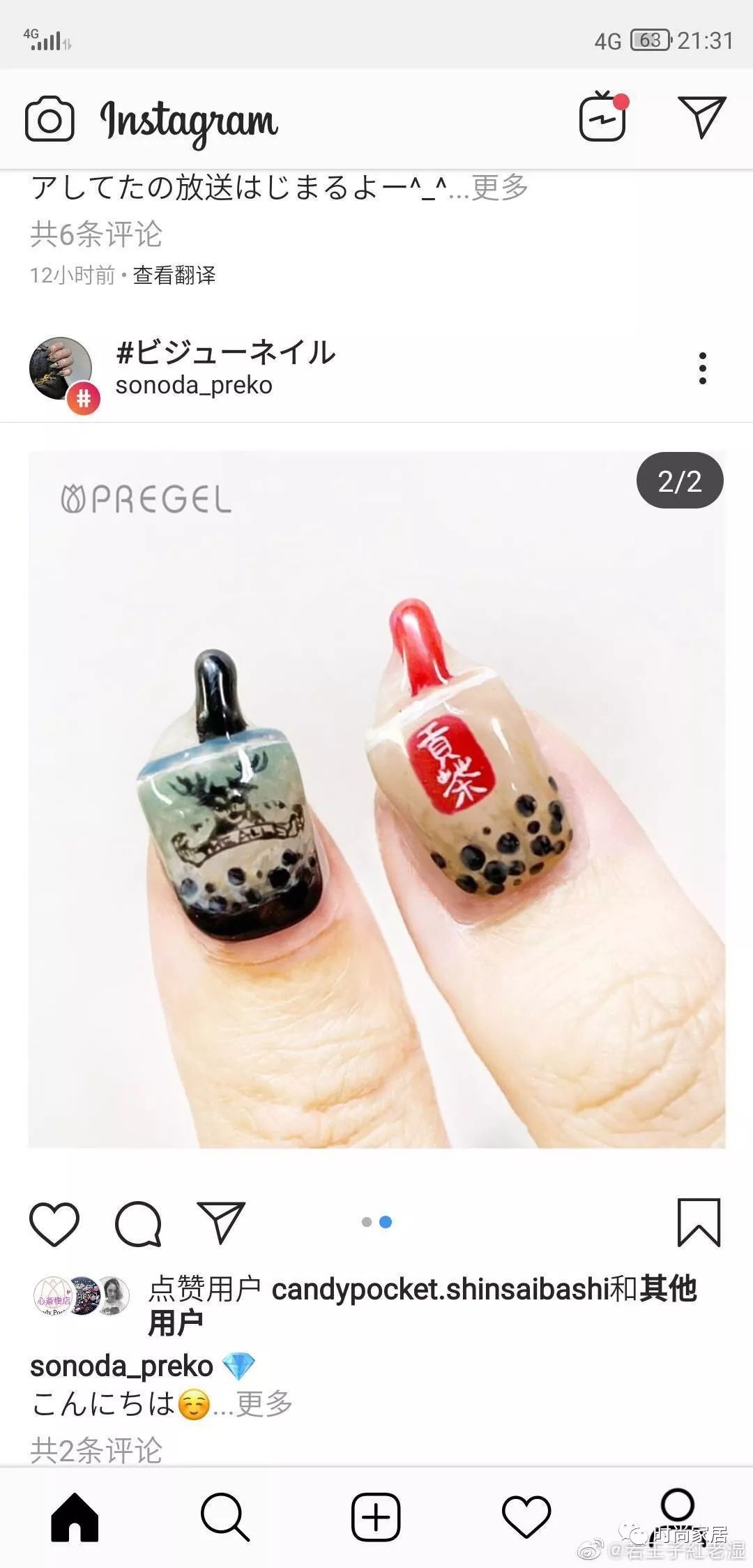Screen dimensions: 753x1568
Task: View all 共2条评论 comments
Action: coord(96,1449)
